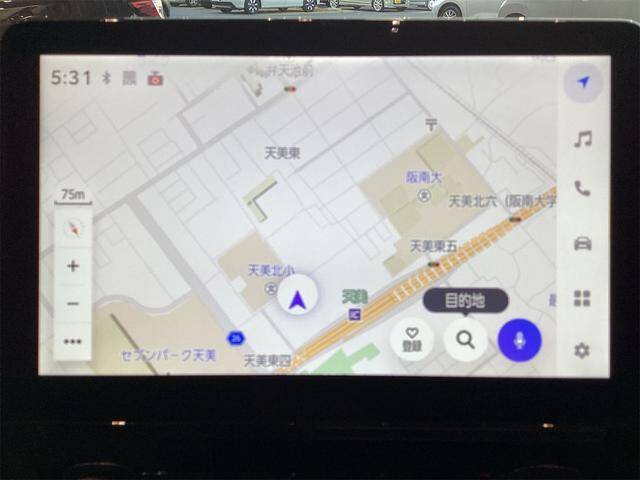
Task: Search for a destination
Action: [465, 340]
